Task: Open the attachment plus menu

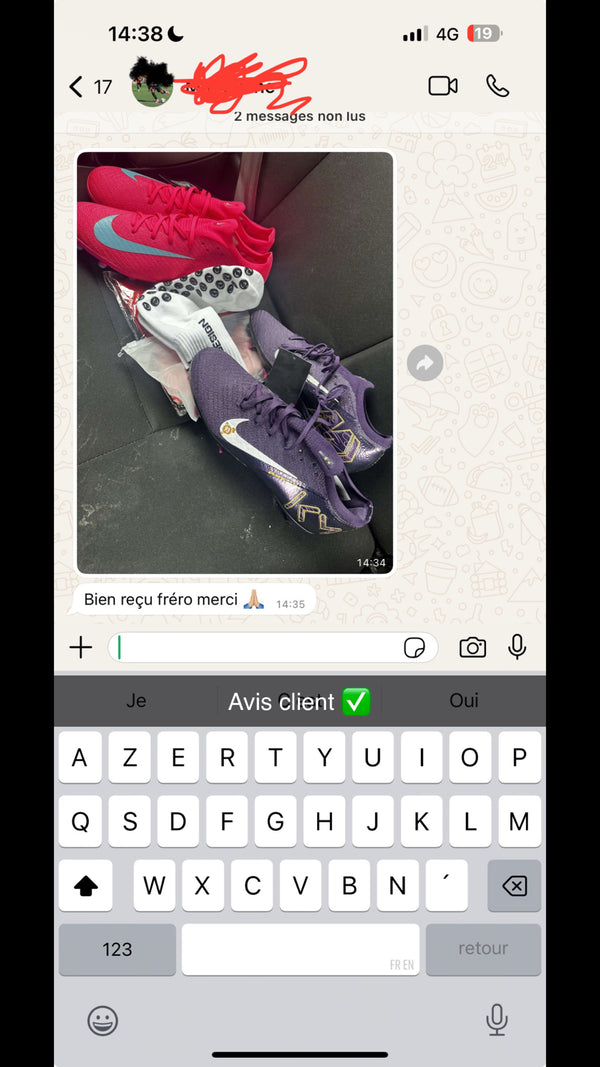Action: coord(81,648)
